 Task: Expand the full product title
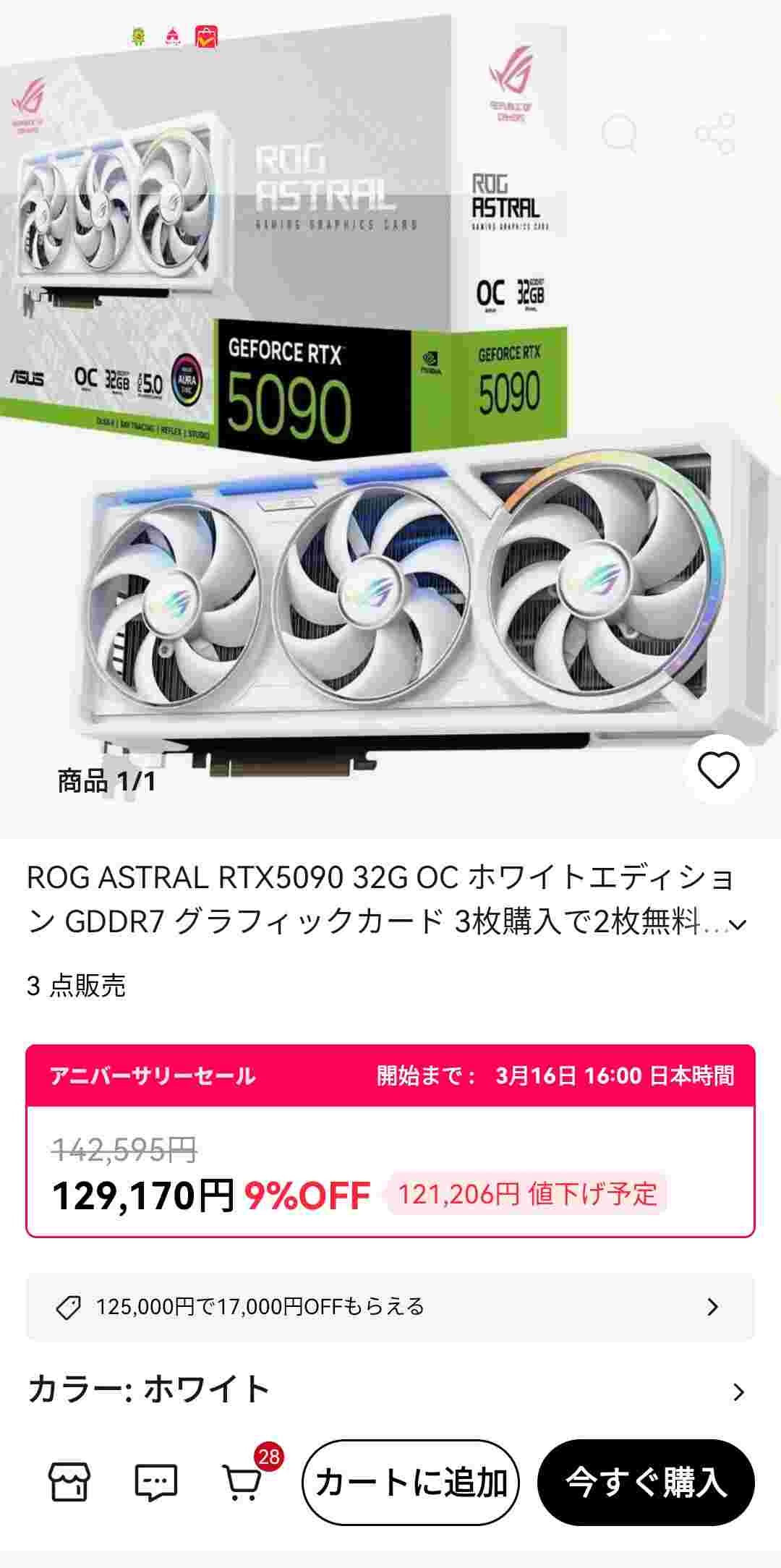pyautogui.click(x=738, y=924)
